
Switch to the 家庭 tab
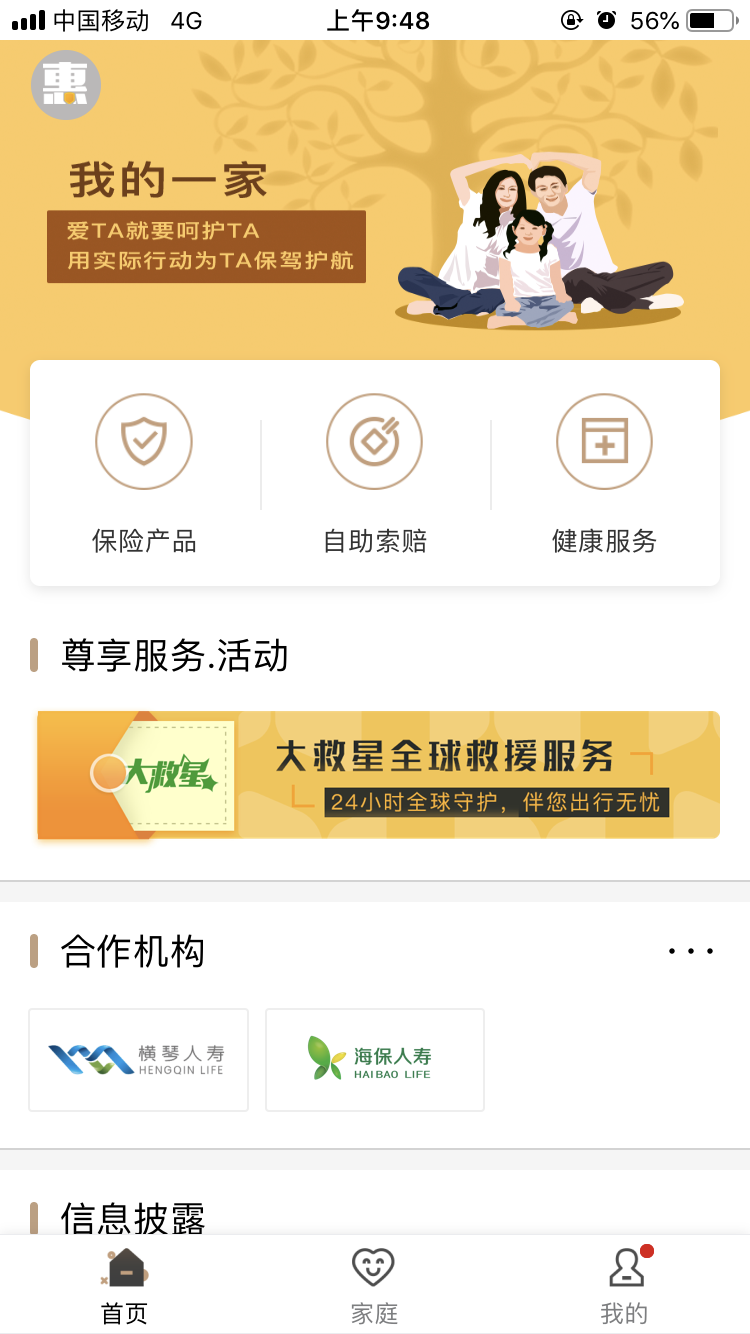click(374, 1286)
